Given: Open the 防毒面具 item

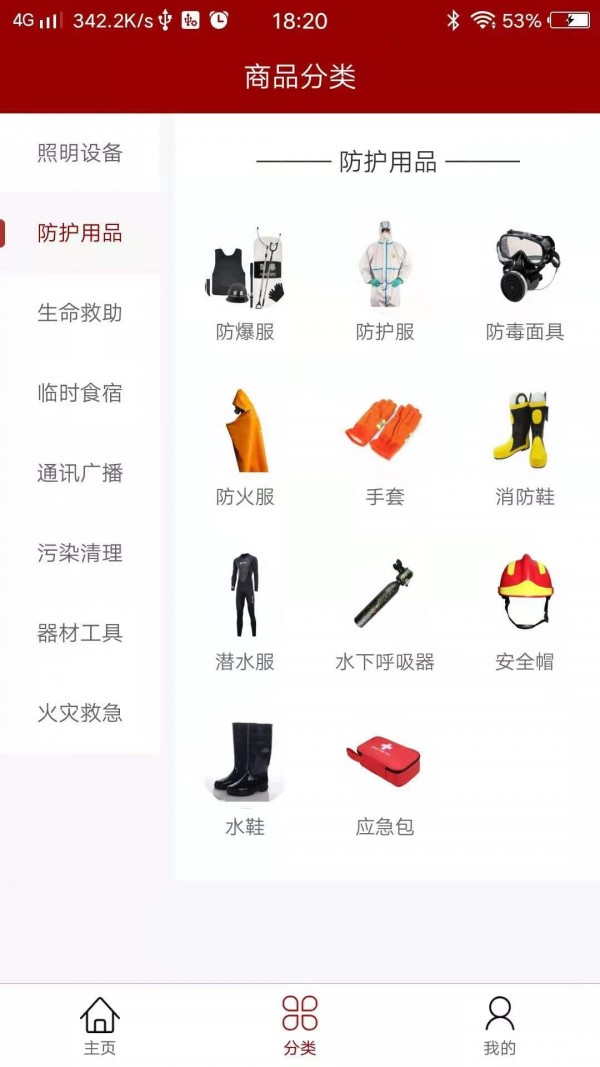Looking at the screenshot, I should click(525, 281).
